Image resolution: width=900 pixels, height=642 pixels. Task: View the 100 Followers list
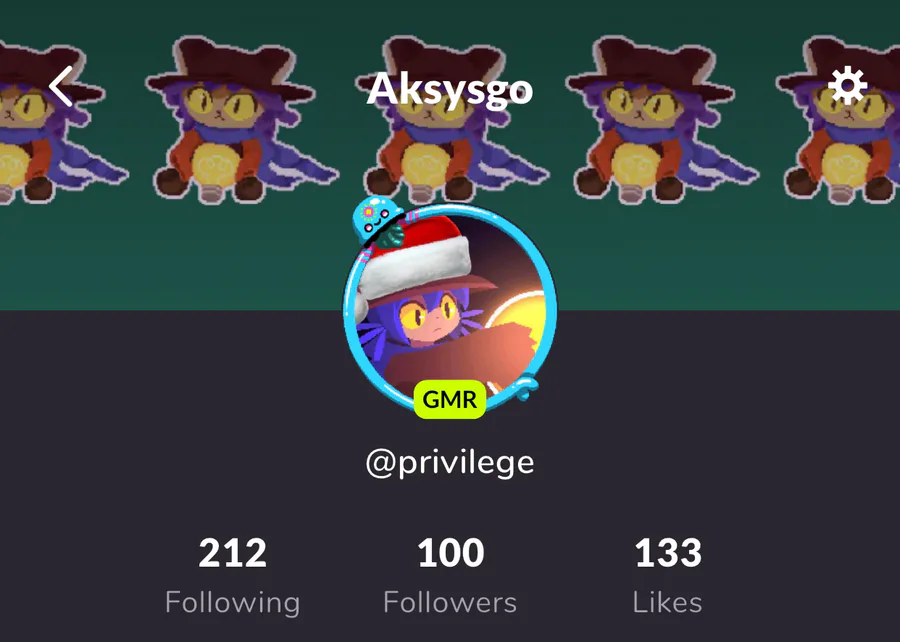coord(450,575)
